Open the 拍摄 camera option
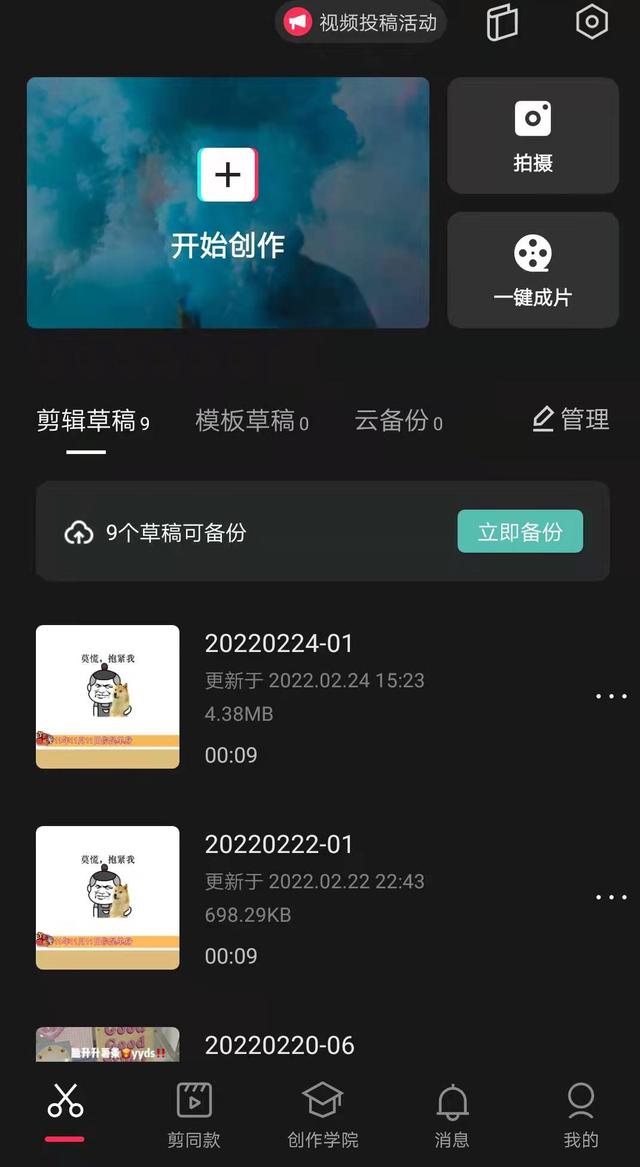Viewport: 640px width, 1167px height. (533, 136)
